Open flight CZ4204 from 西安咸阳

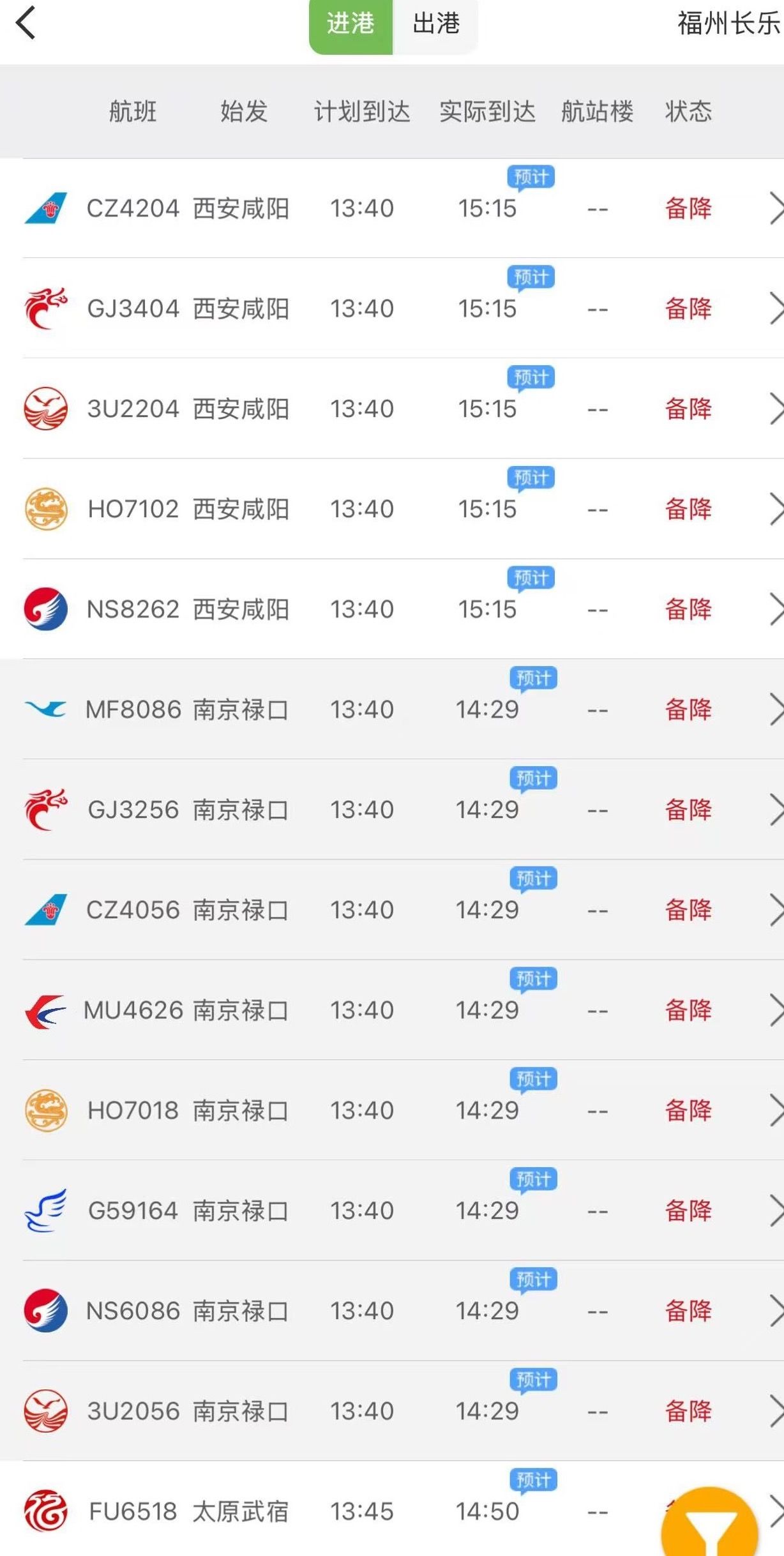pyautogui.click(x=392, y=208)
